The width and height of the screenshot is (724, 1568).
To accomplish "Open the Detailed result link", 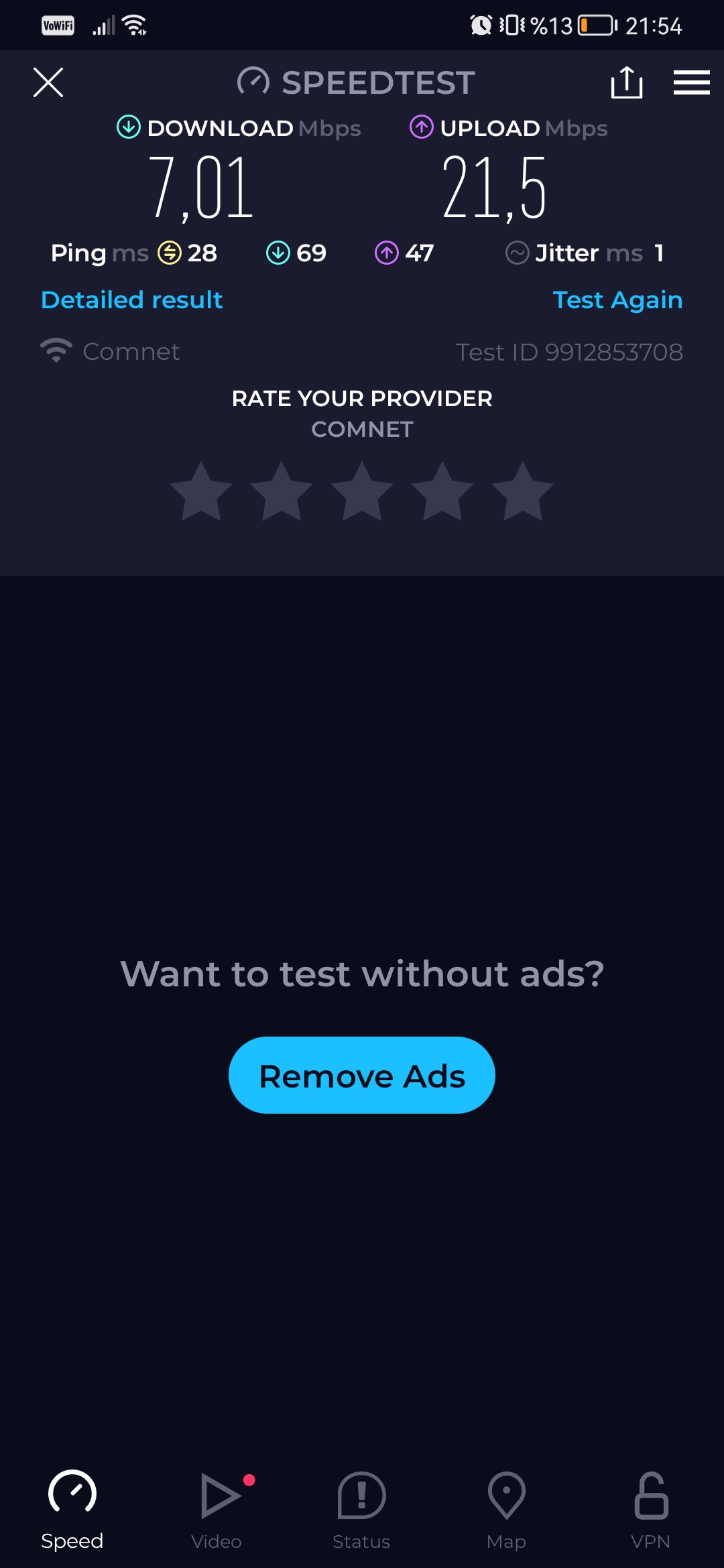I will pyautogui.click(x=132, y=300).
